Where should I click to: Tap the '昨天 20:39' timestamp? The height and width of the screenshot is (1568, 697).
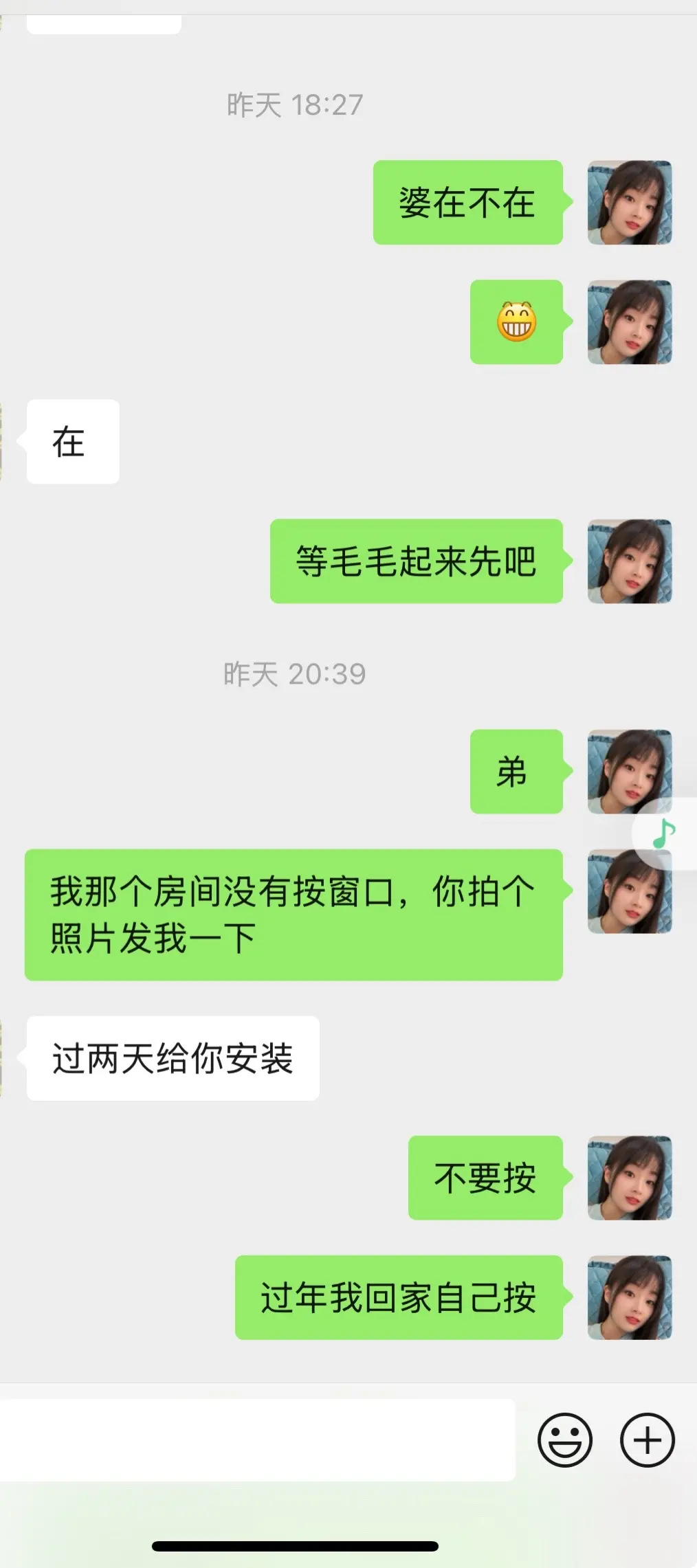click(x=296, y=673)
